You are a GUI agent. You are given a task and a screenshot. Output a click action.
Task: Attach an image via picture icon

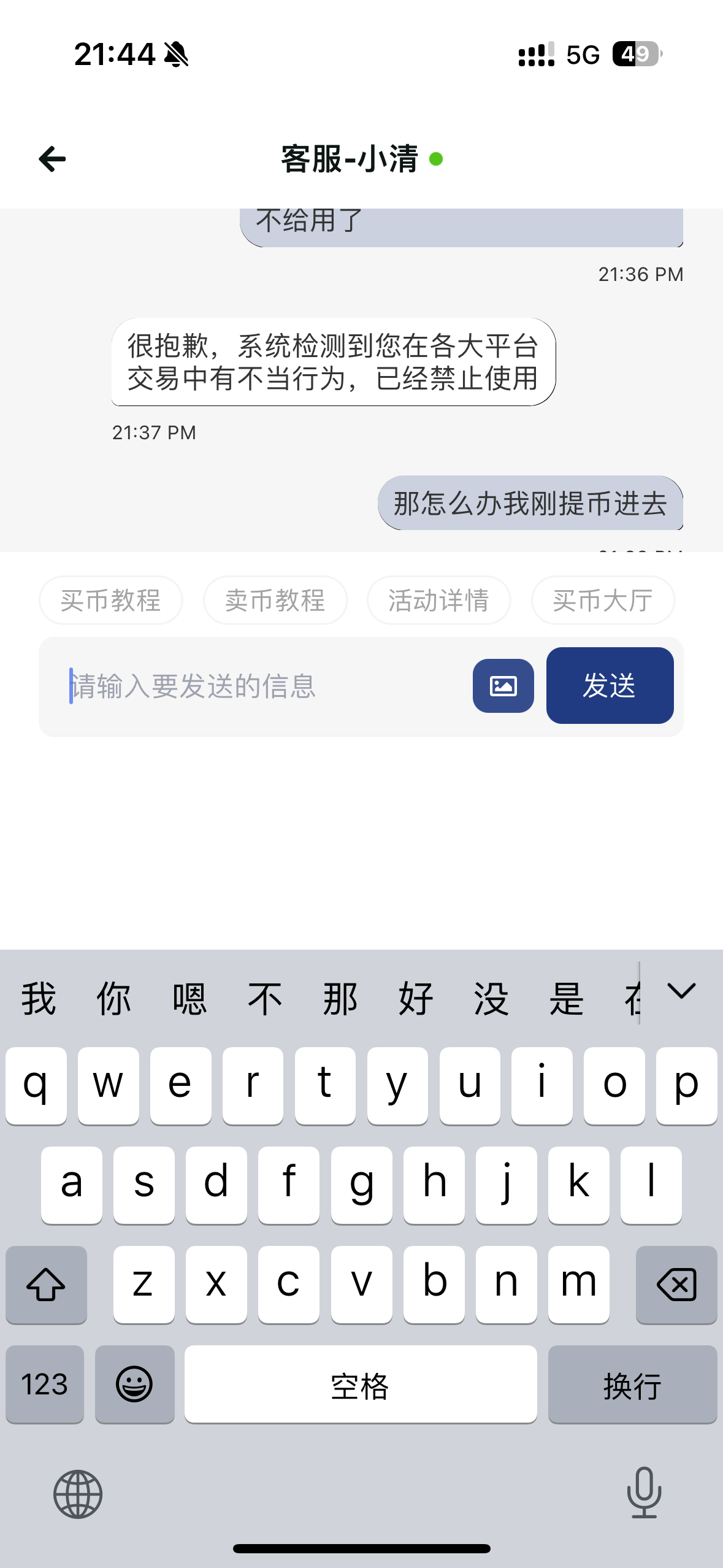click(503, 686)
